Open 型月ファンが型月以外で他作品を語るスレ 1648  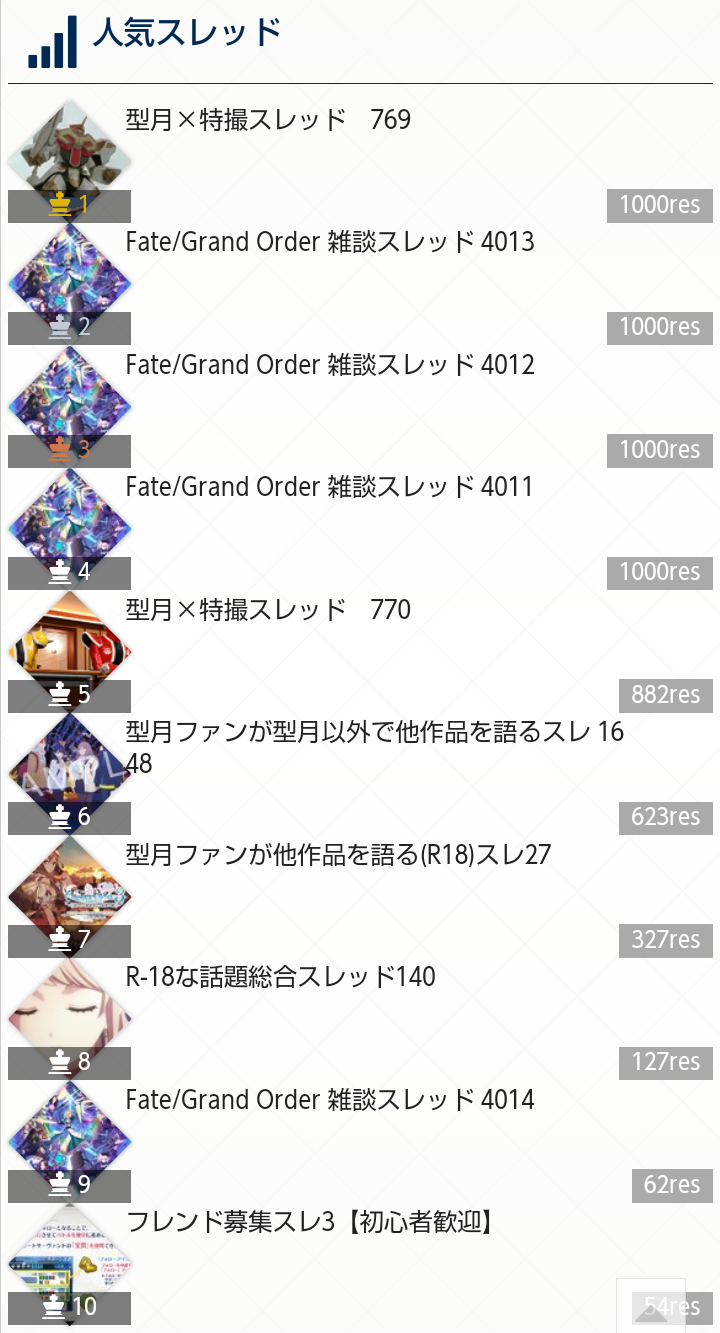[x=374, y=733]
